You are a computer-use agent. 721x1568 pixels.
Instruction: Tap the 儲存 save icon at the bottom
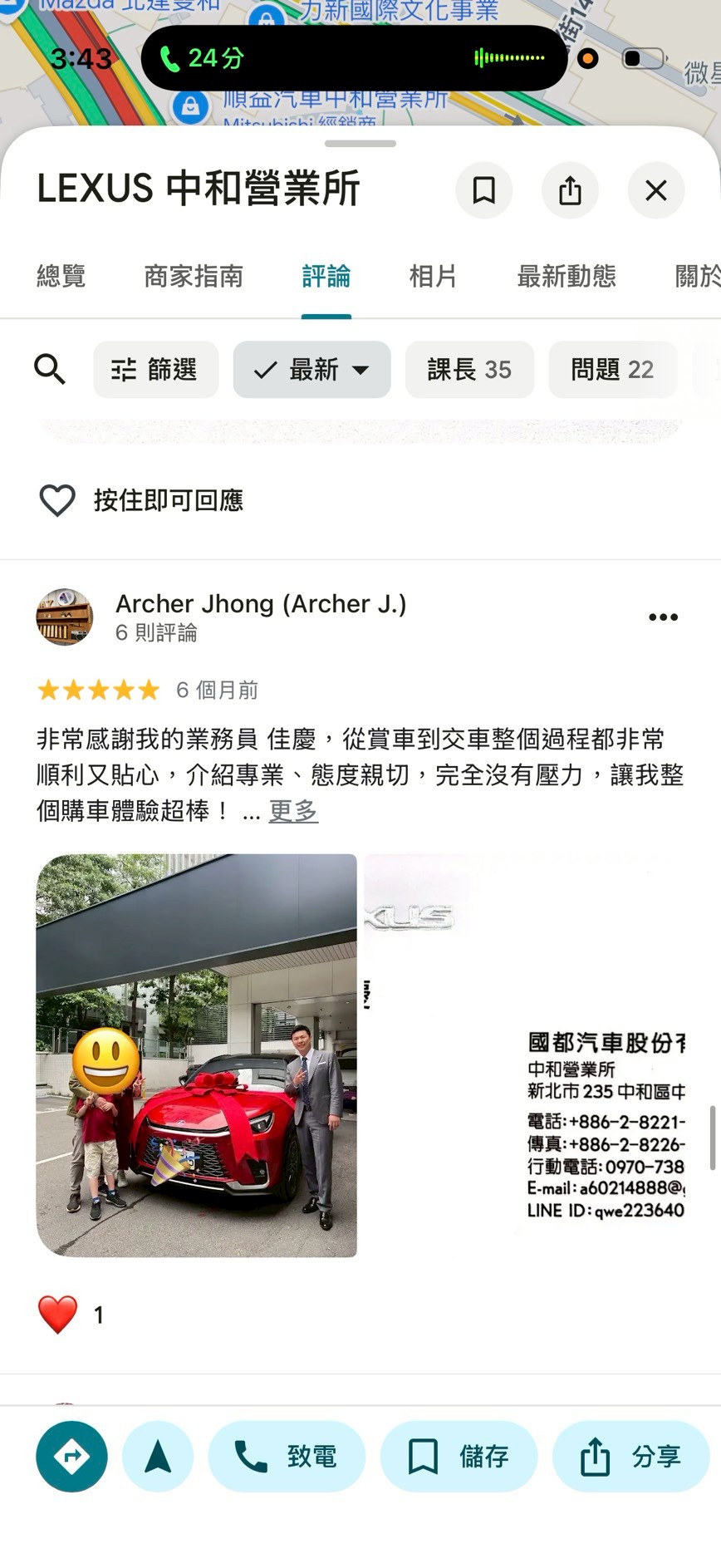[x=459, y=1457]
